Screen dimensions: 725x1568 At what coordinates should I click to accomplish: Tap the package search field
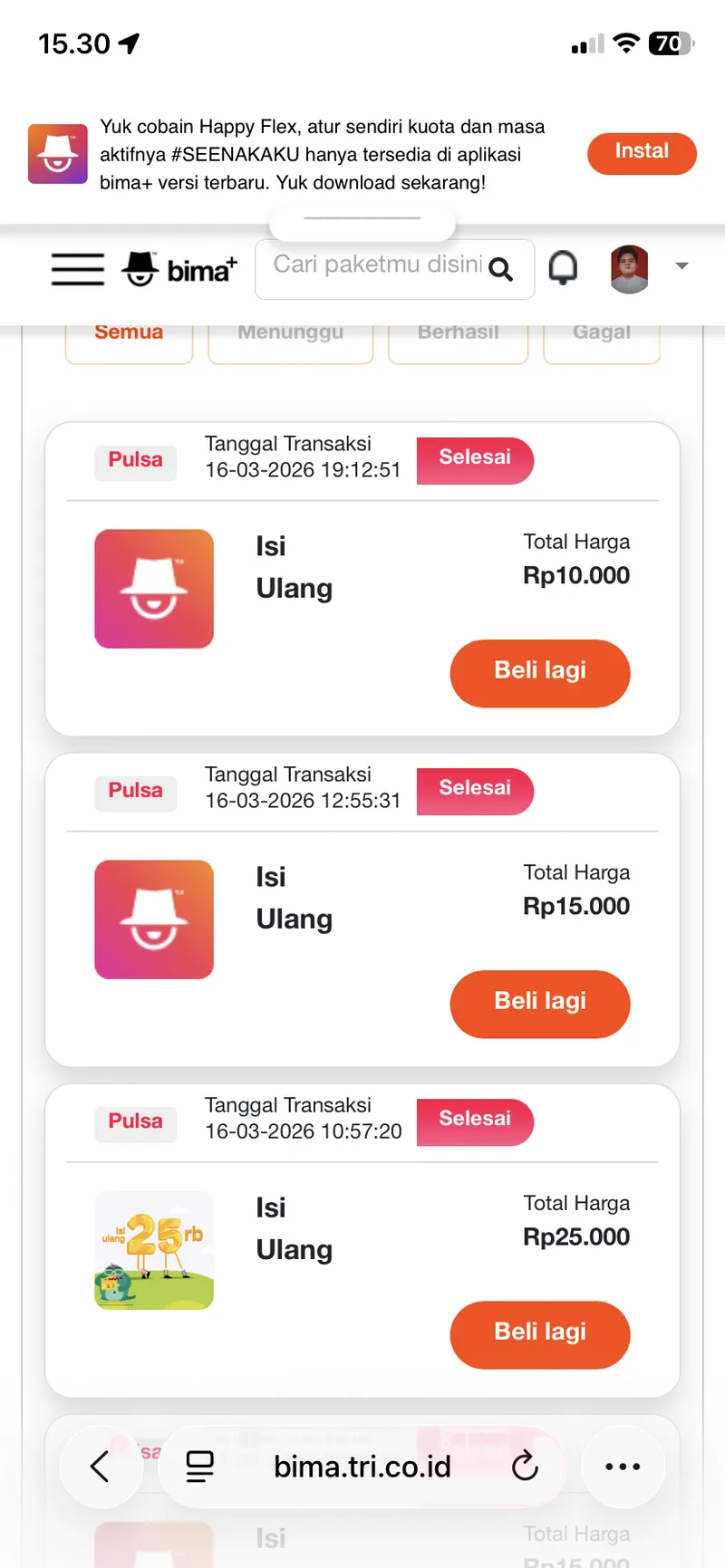click(x=379, y=268)
